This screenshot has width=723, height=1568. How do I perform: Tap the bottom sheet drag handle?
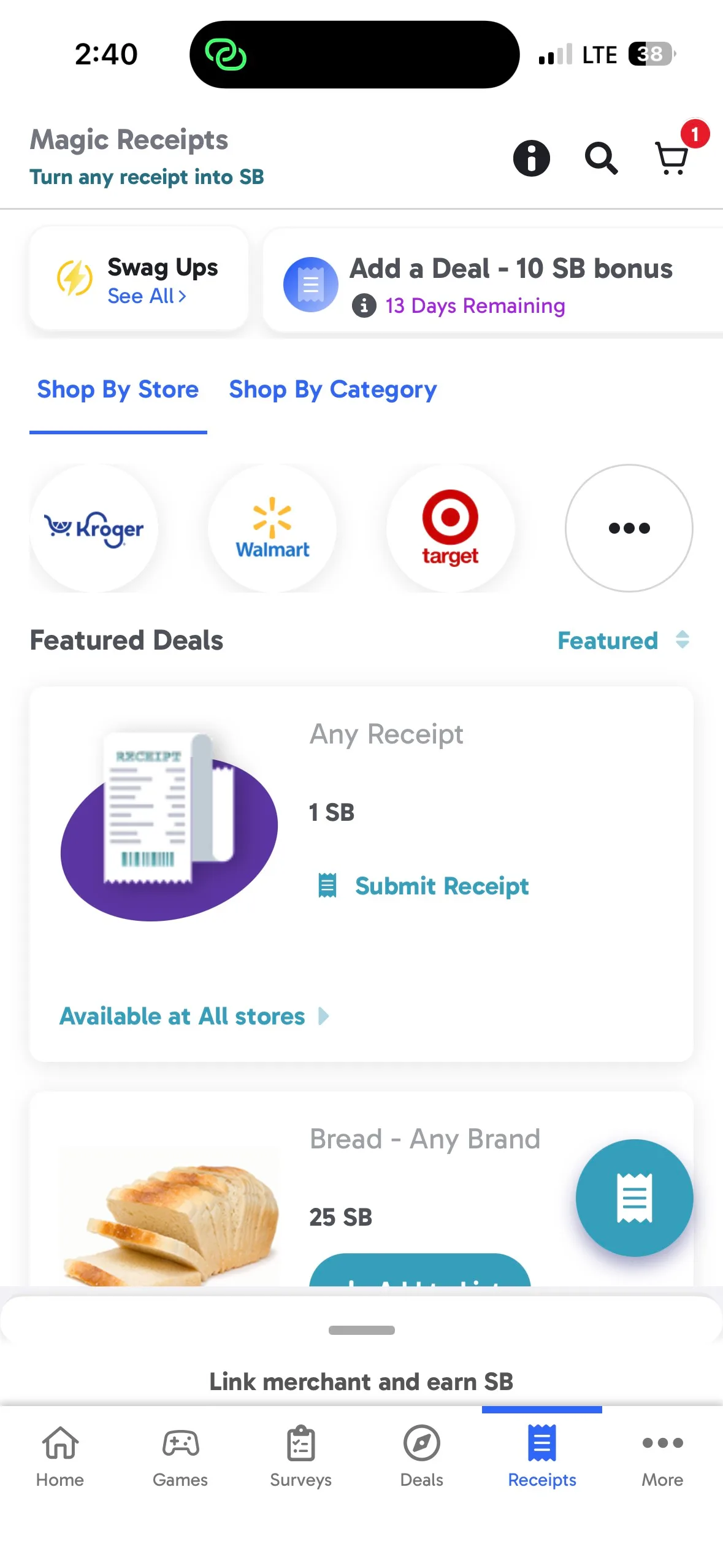click(x=361, y=1330)
